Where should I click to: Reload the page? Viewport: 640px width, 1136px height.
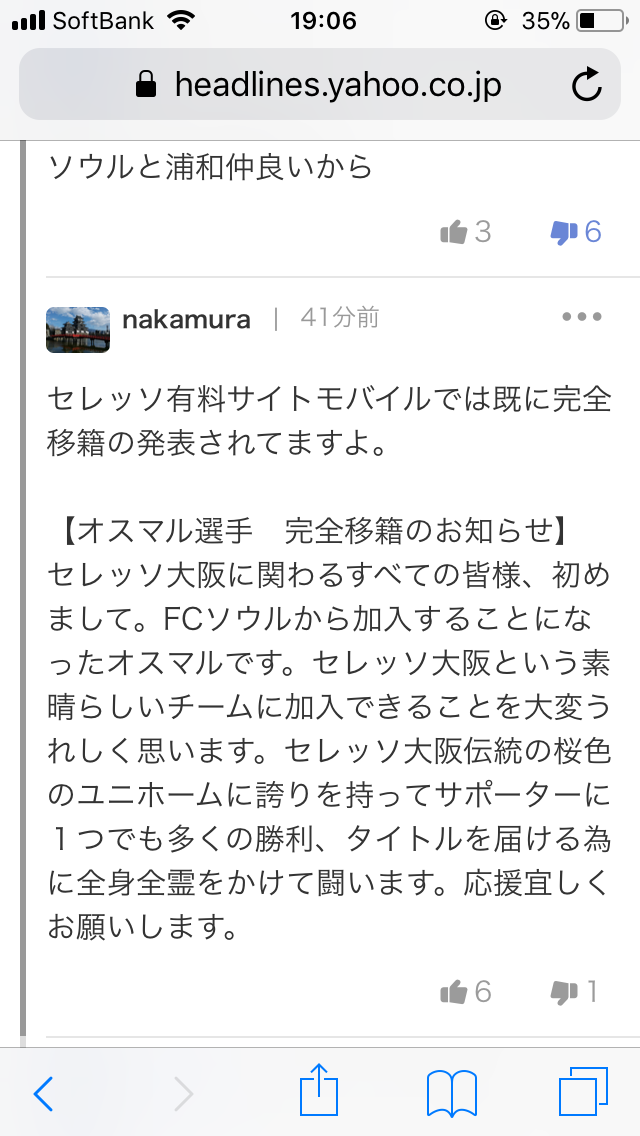tap(586, 85)
